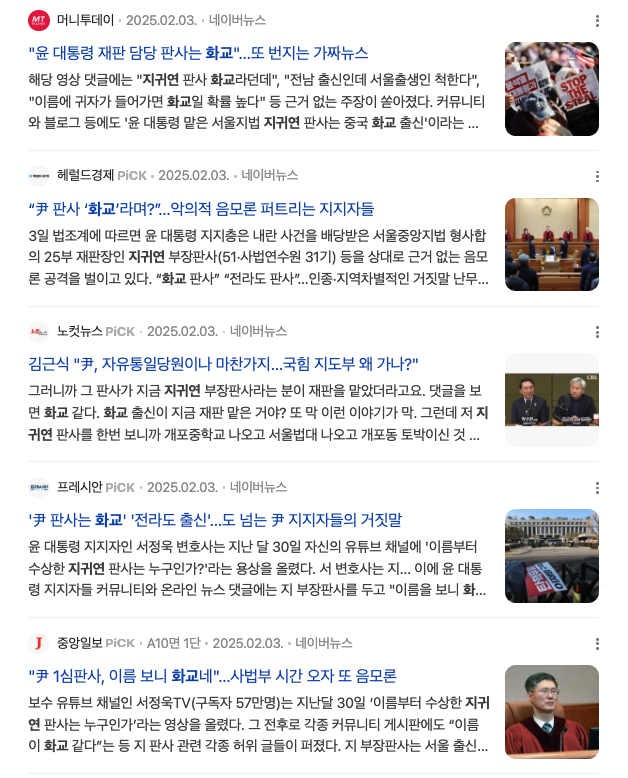Open 김근식 "尹, 자유통일당원이나 마찬가지" headline
628x778 pixels.
[x=223, y=364]
